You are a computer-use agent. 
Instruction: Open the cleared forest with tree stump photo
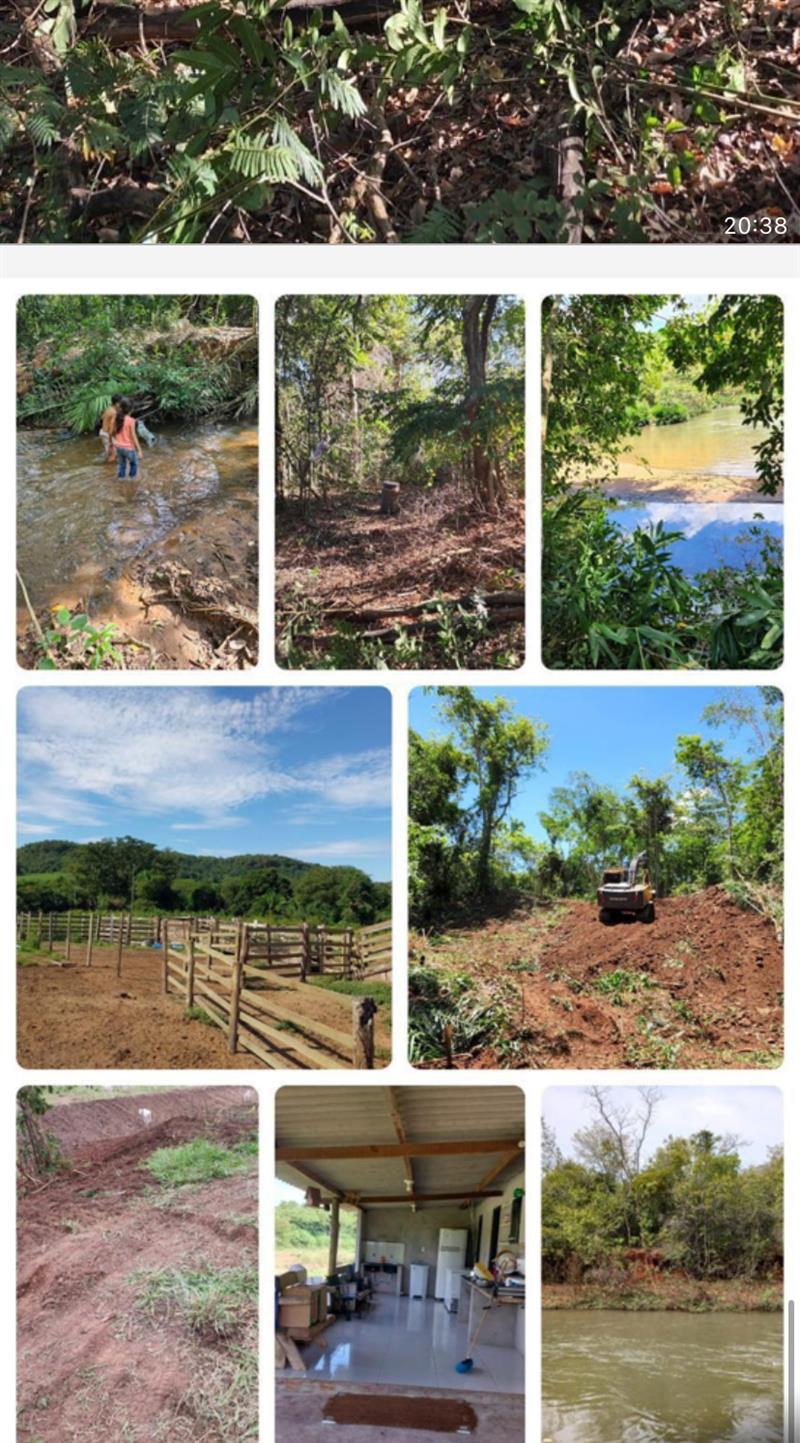point(399,481)
